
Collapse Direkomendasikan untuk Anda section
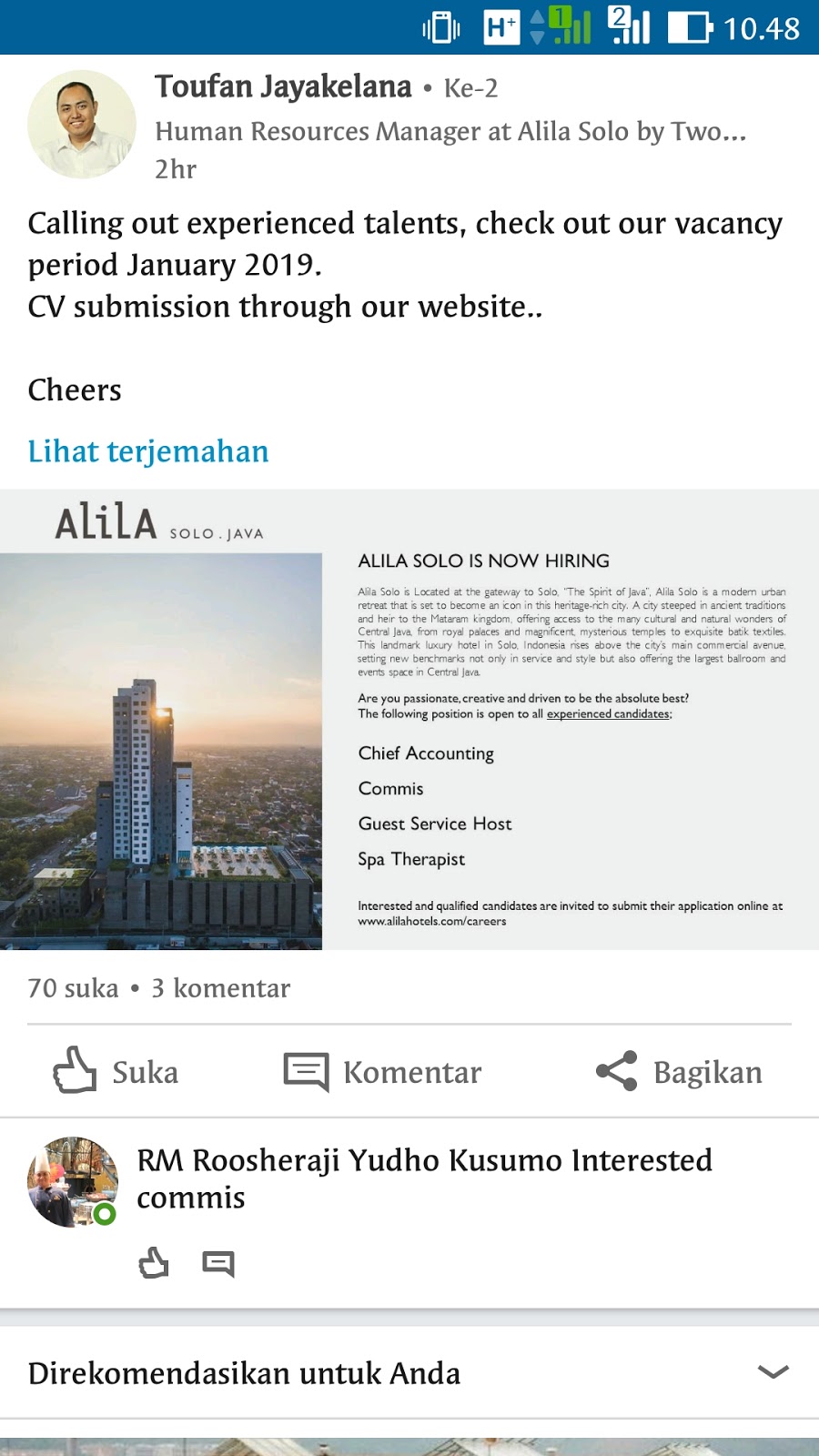[x=773, y=1372]
